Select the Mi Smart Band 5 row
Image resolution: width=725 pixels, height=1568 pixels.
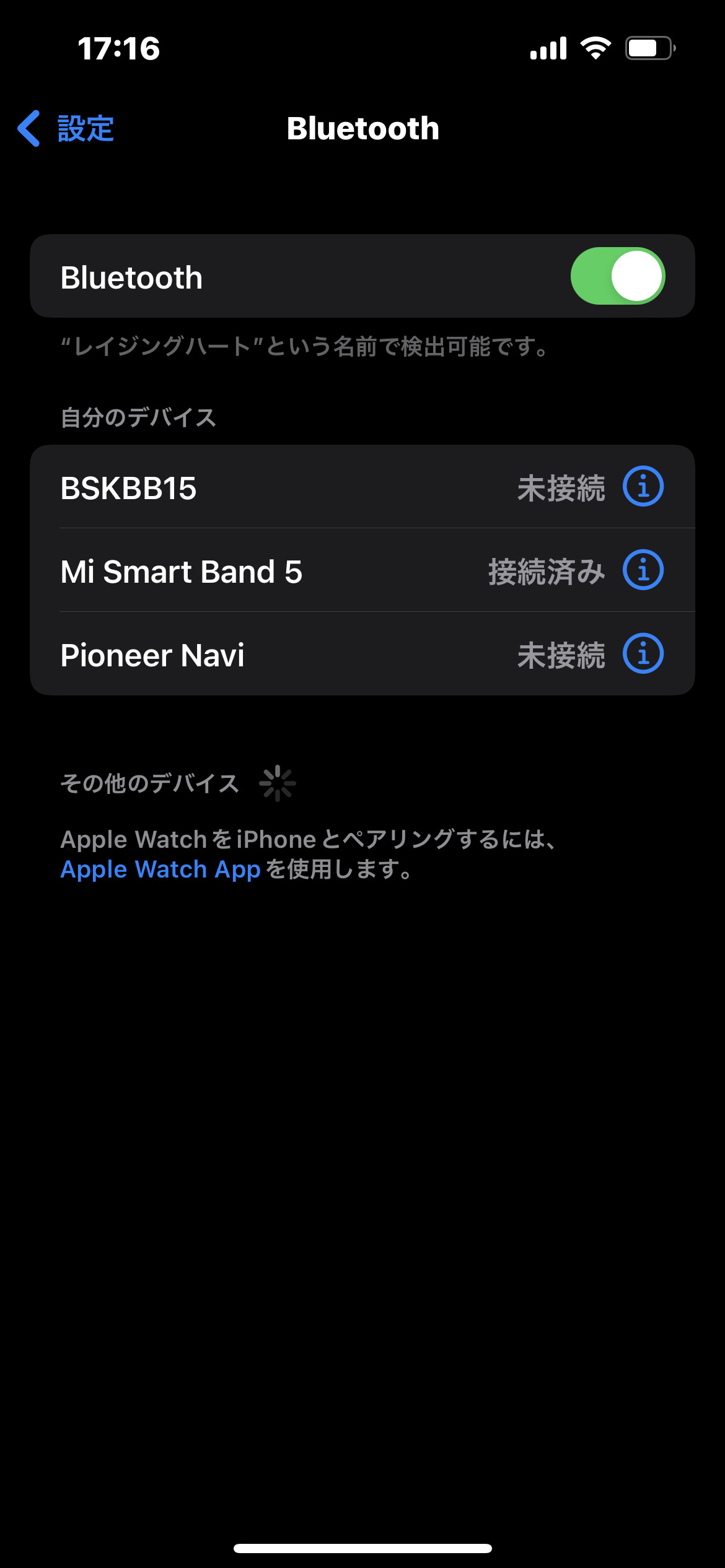(279, 571)
